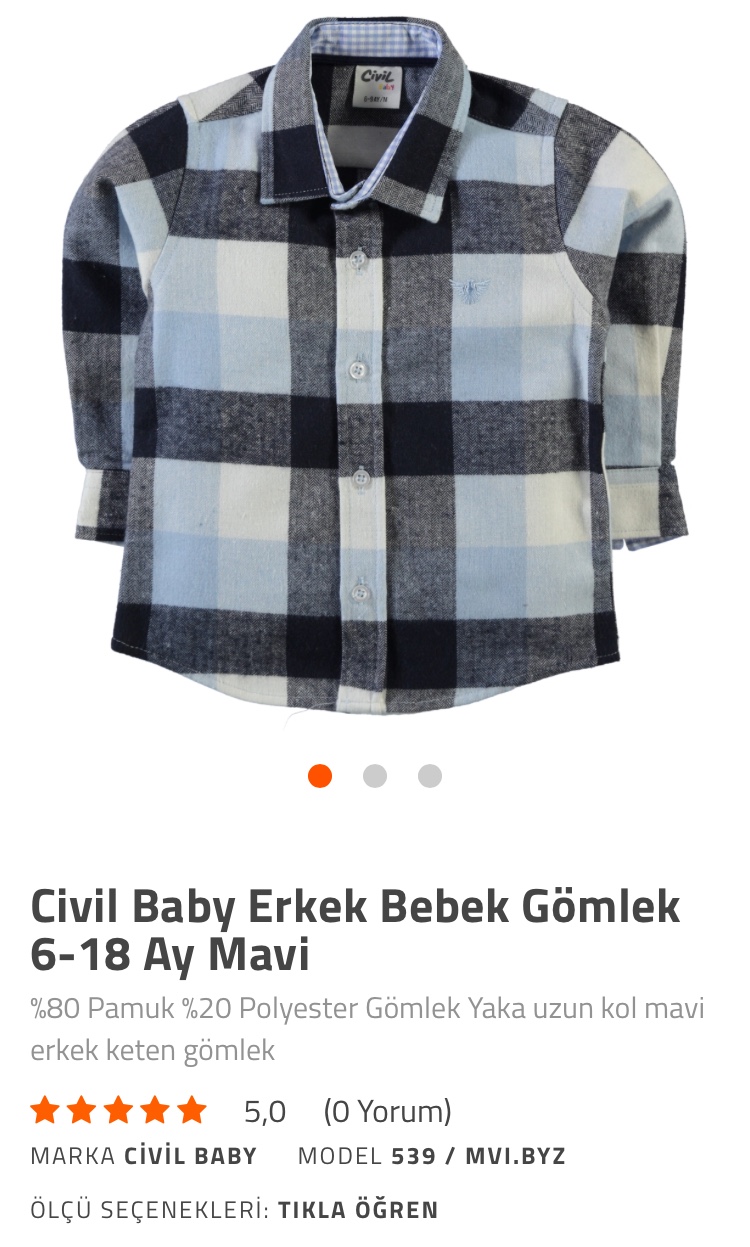Image resolution: width=750 pixels, height=1247 pixels.
Task: Open the (0 Yorum) reviews
Action: coord(387,1111)
